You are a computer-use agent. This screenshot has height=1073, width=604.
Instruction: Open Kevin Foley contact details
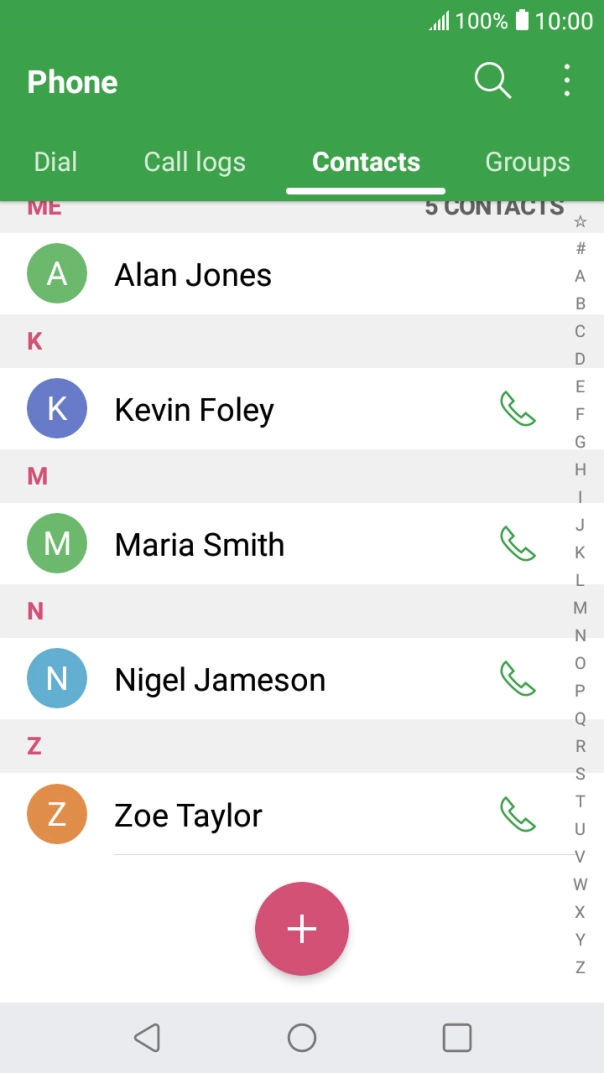click(x=194, y=410)
